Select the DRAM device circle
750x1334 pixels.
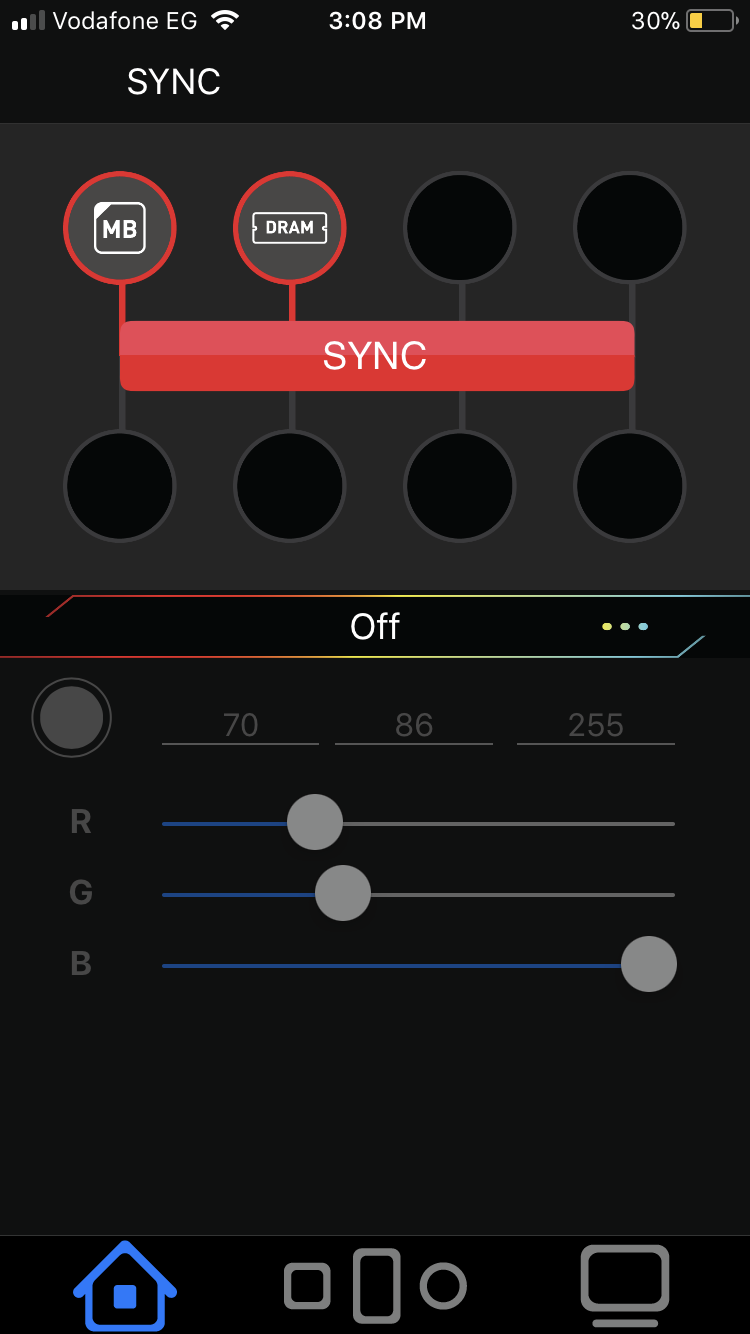coord(290,228)
